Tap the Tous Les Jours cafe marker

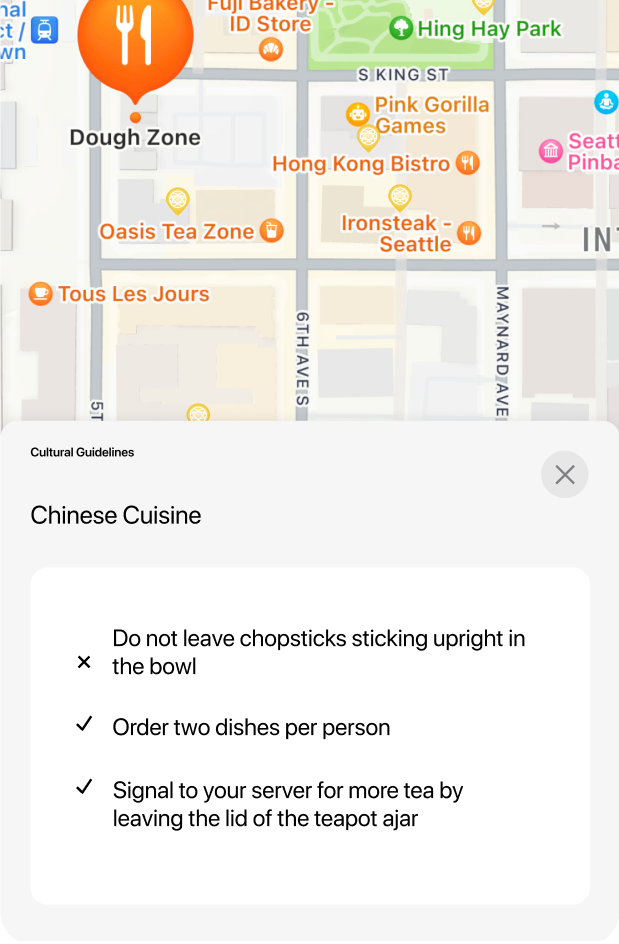(x=40, y=294)
